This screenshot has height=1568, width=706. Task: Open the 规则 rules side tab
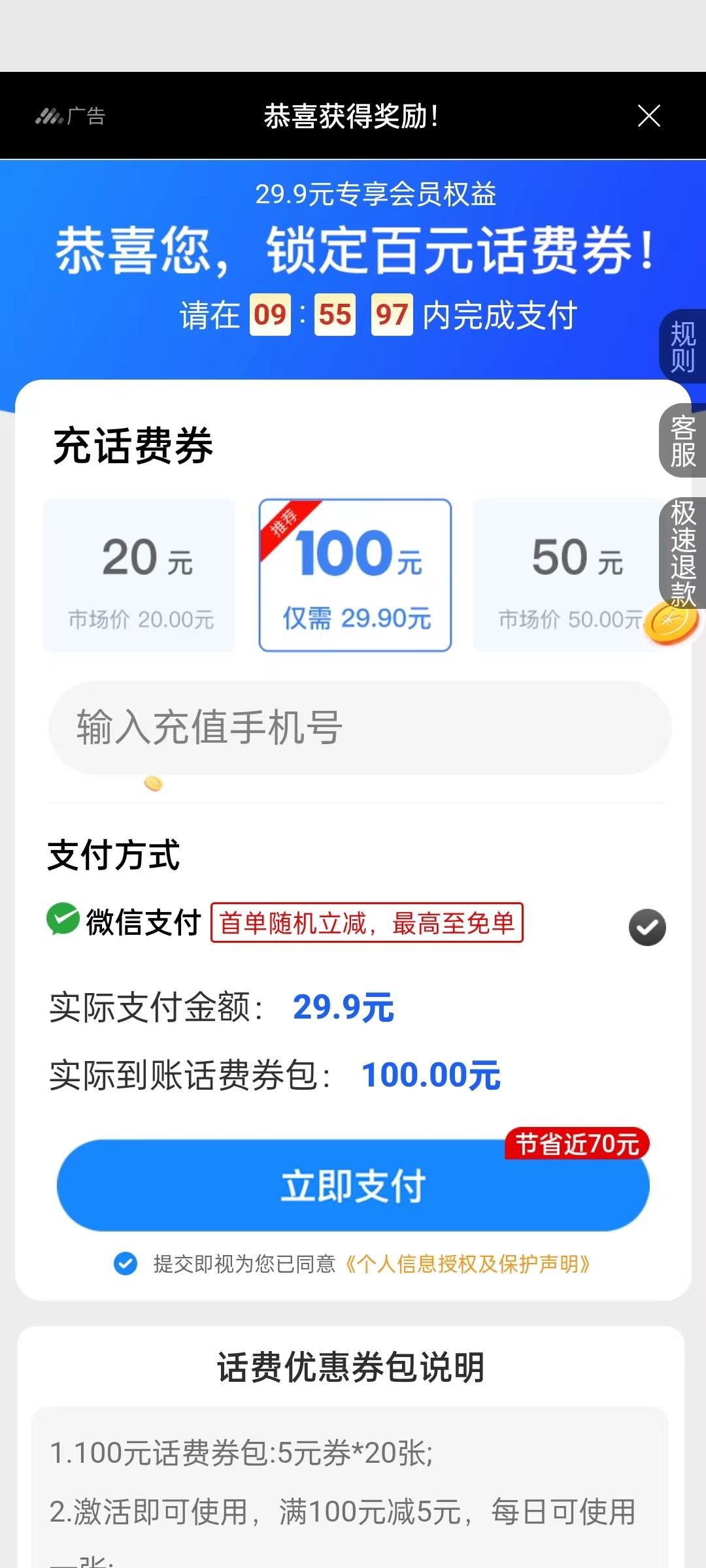682,345
